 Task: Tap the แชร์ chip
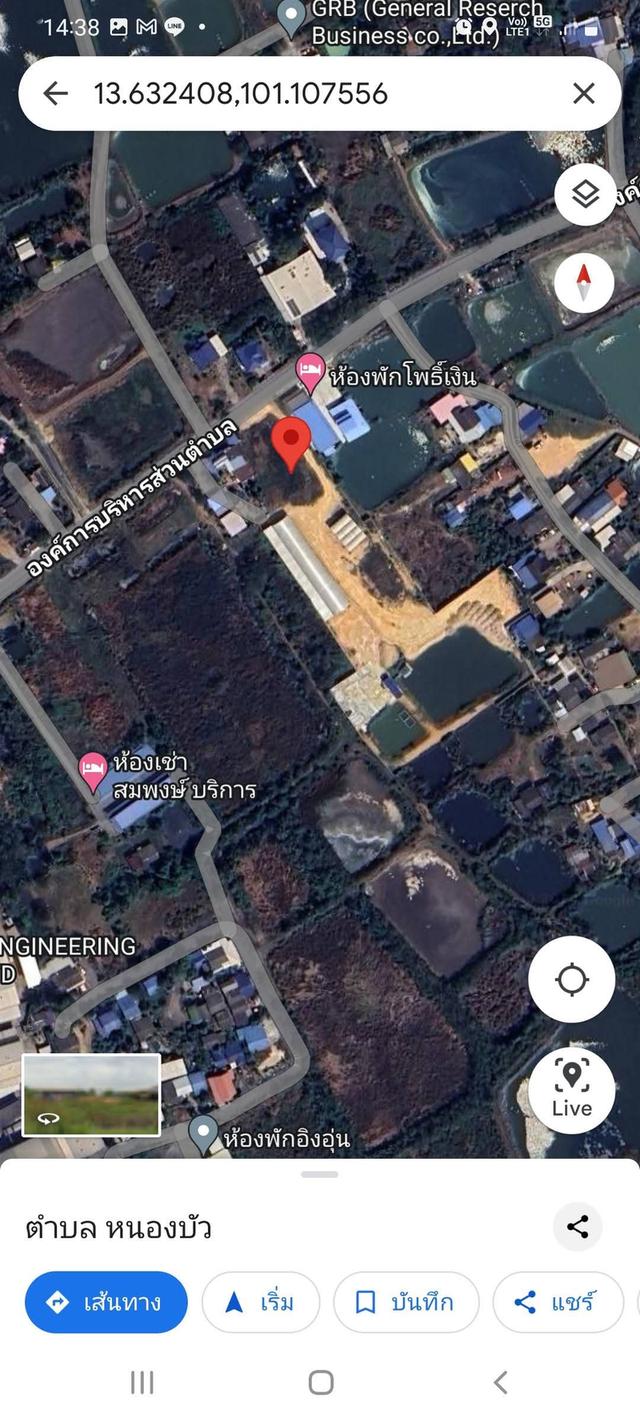(557, 1302)
